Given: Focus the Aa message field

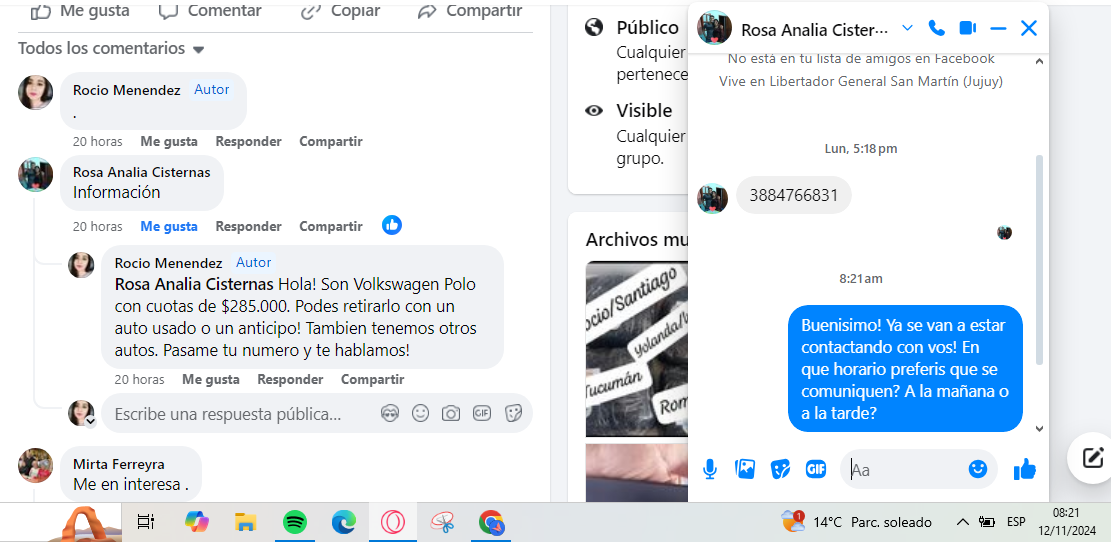Looking at the screenshot, I should 900,469.
